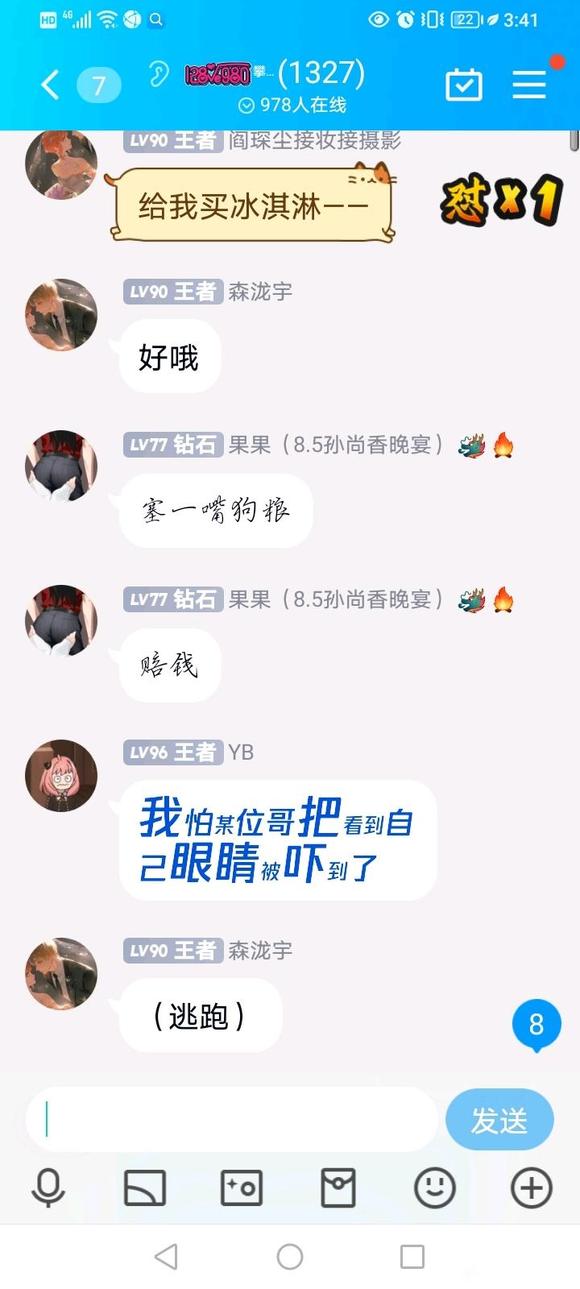
Task: Send the message with 发送 button
Action: 499,1120
